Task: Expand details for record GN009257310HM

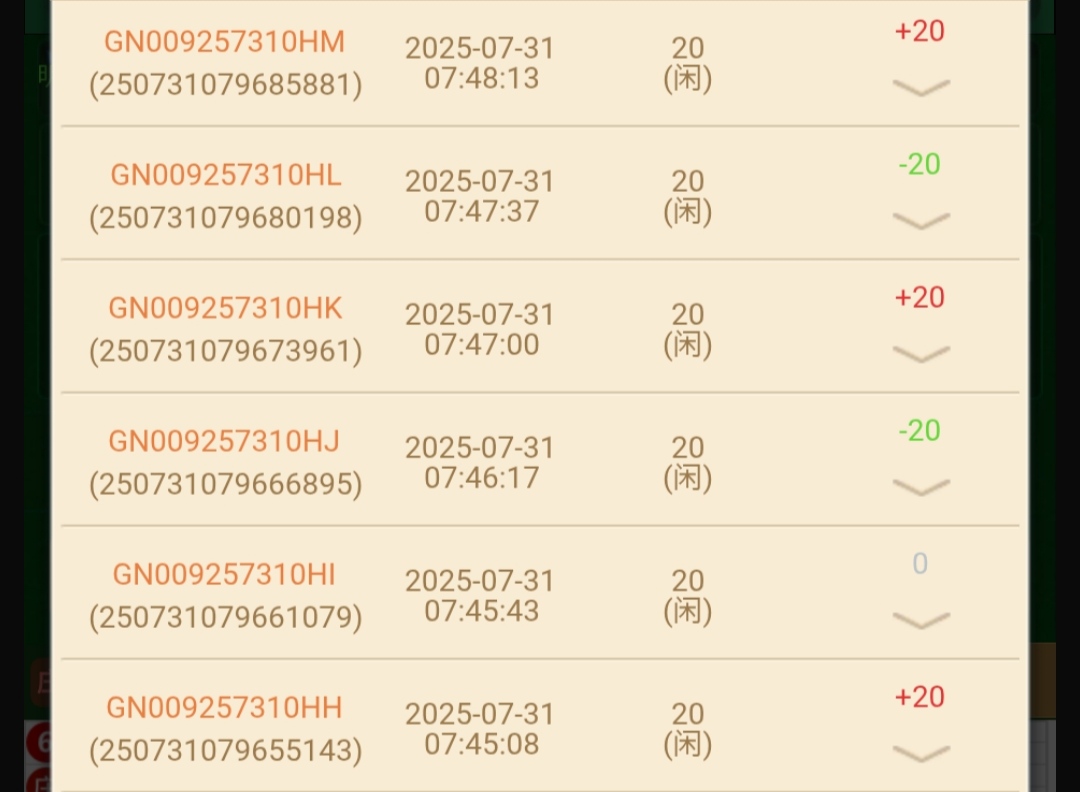Action: click(920, 88)
